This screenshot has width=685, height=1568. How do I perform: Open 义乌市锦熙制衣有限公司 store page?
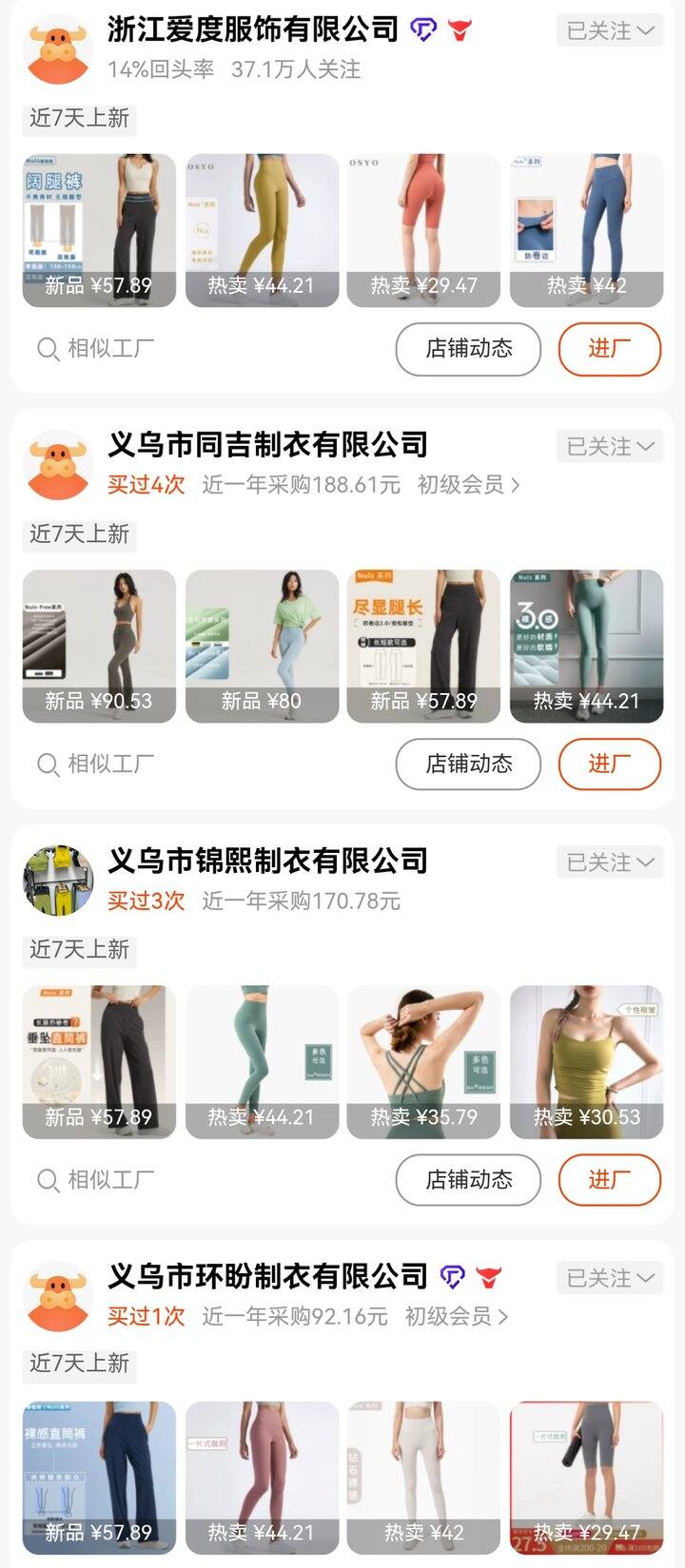tap(267, 861)
